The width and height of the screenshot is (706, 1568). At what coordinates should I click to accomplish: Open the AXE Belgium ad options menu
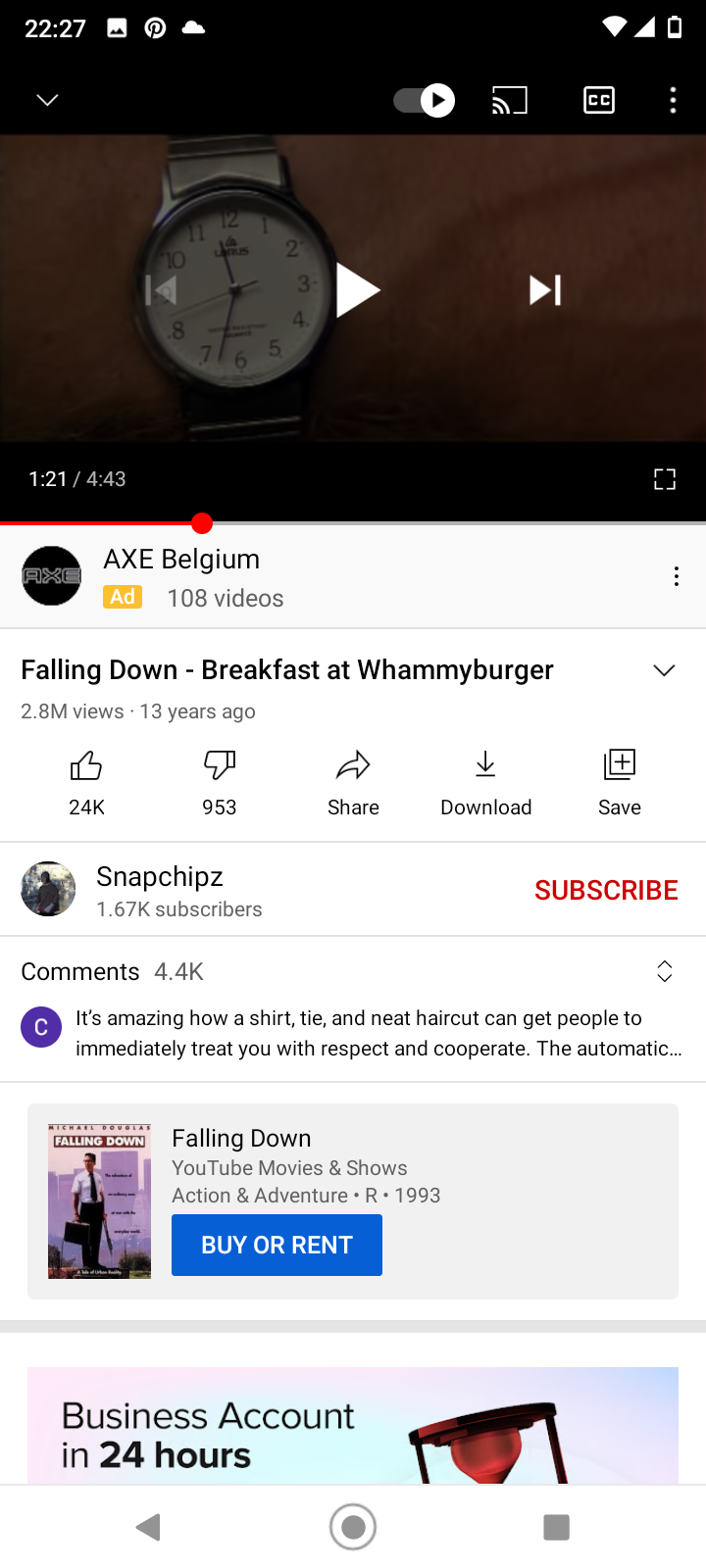tap(677, 576)
